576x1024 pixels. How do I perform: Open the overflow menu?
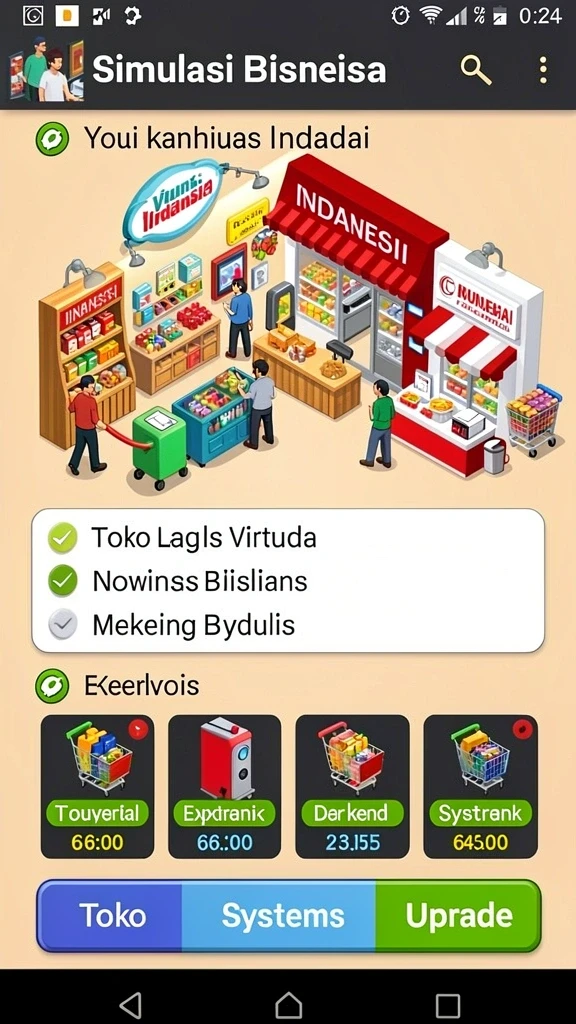(543, 70)
